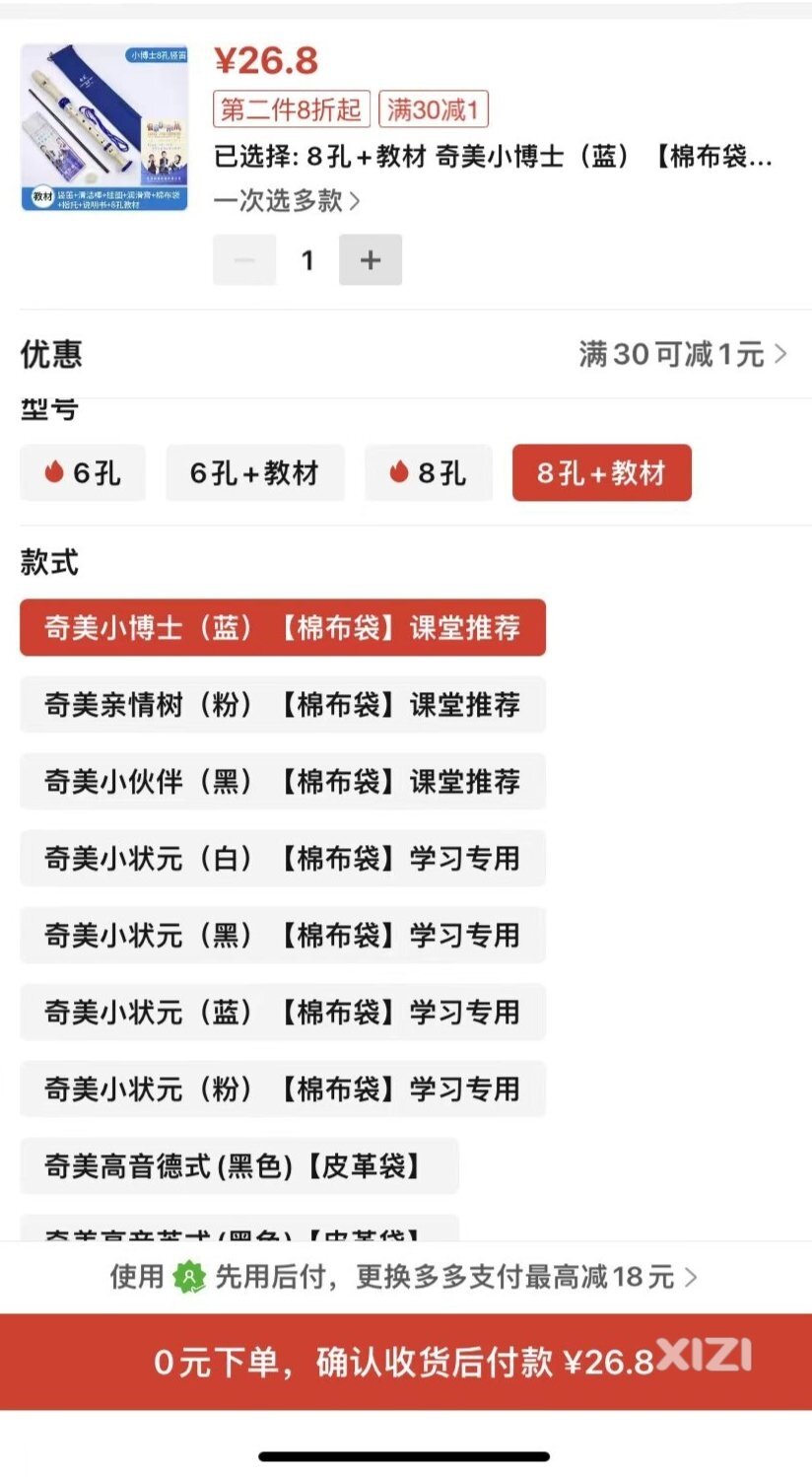Image resolution: width=812 pixels, height=1477 pixels.
Task: Tap the minus quantity button
Action: 244,260
